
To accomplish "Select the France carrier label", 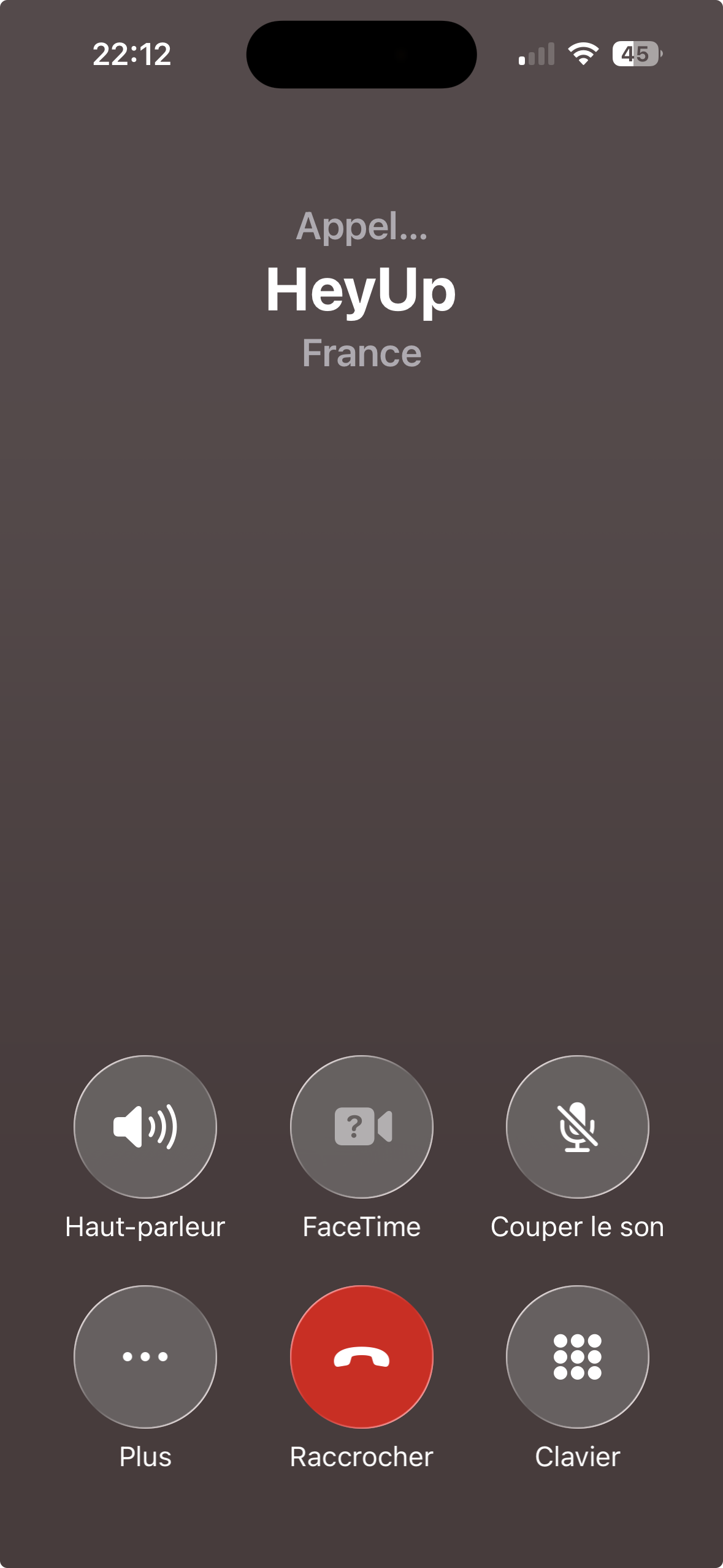I will point(361,353).
